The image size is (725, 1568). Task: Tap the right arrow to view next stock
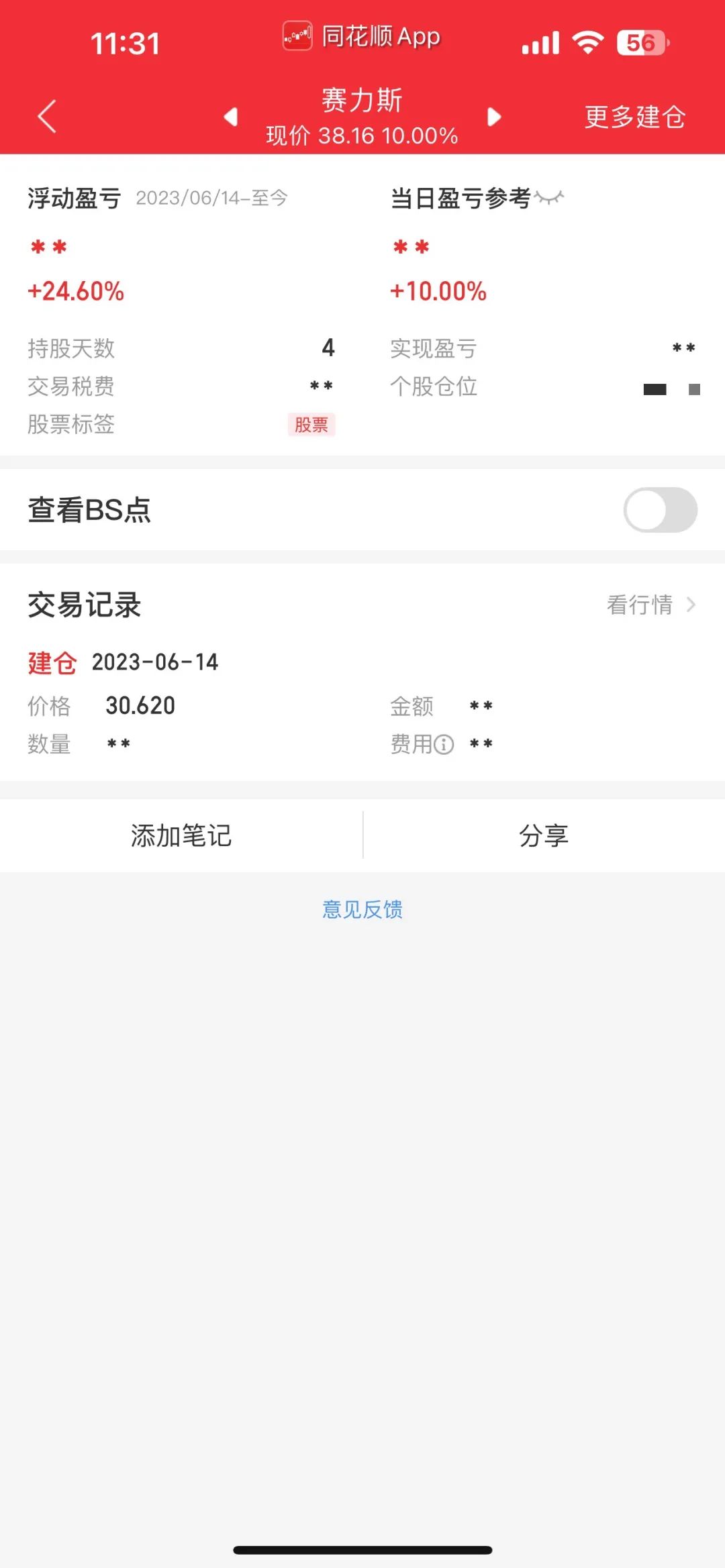tap(493, 116)
